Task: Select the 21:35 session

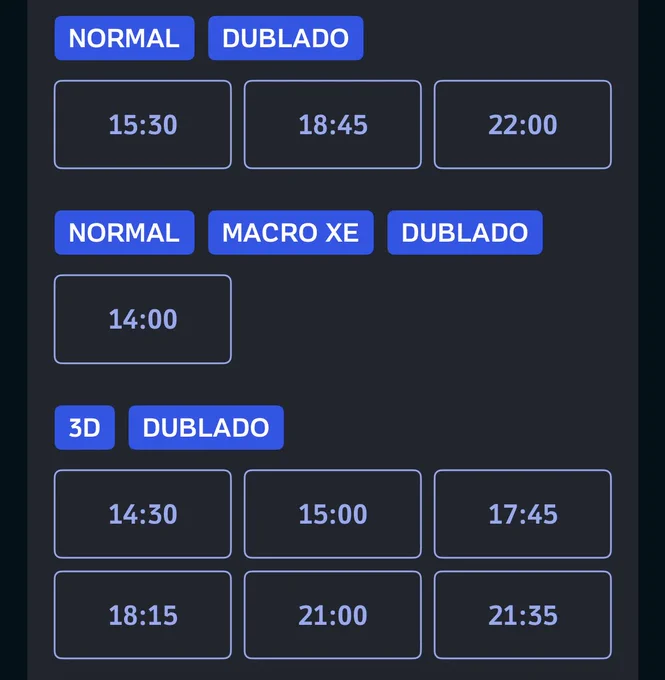Action: pyautogui.click(x=523, y=615)
